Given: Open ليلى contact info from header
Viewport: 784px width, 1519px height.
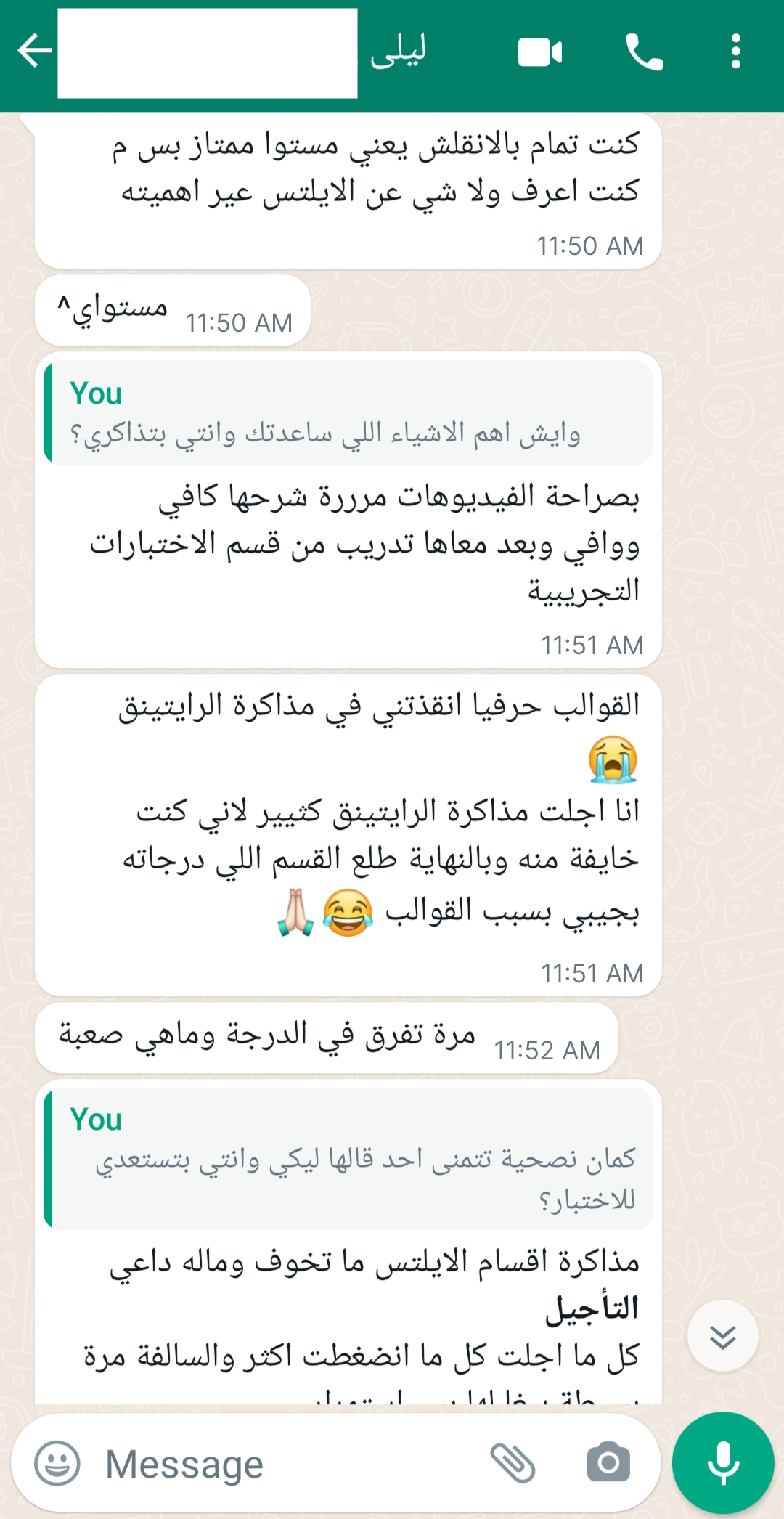Looking at the screenshot, I should coord(397,52).
